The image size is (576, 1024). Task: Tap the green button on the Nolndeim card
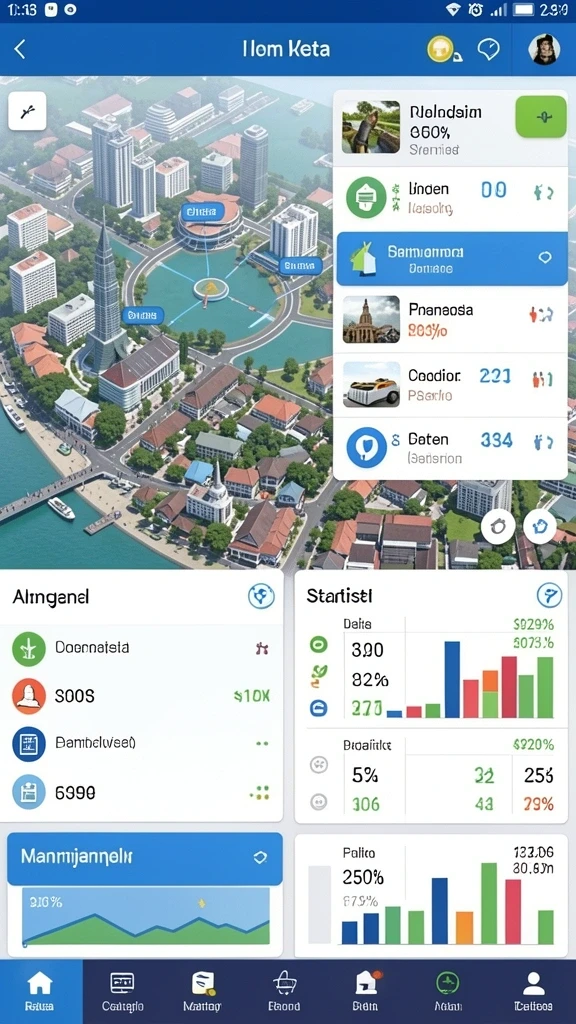coord(541,117)
